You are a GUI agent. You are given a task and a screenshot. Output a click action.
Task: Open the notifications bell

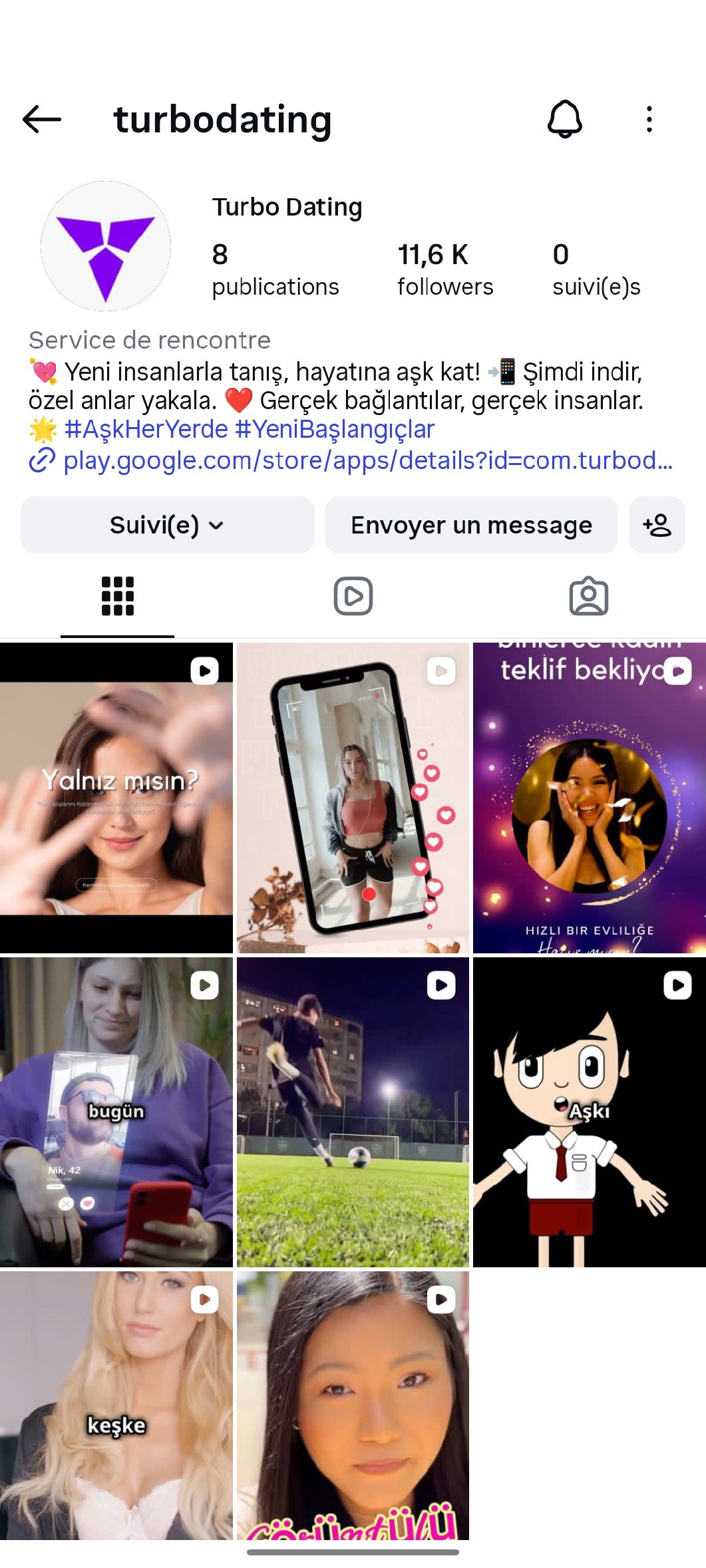tap(564, 120)
